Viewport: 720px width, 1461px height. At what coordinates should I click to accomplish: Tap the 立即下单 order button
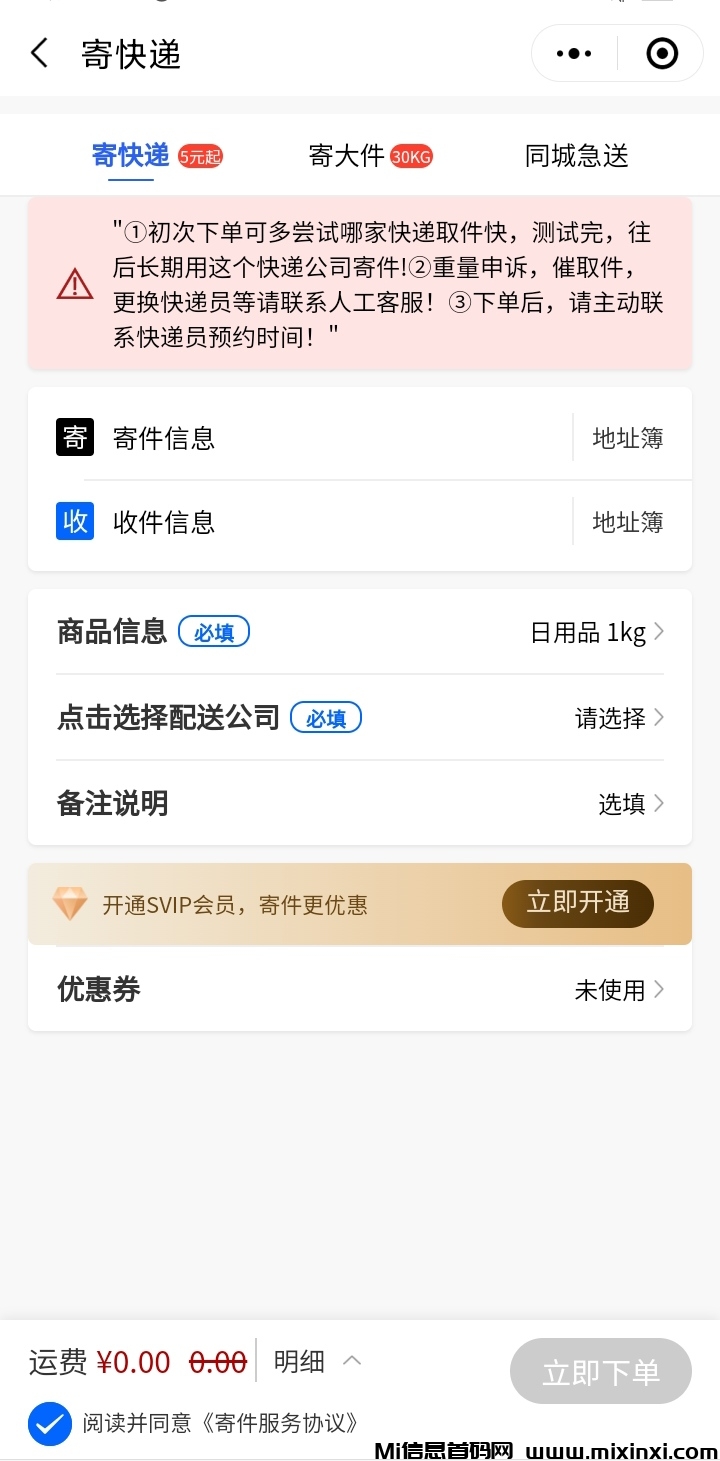click(600, 1371)
